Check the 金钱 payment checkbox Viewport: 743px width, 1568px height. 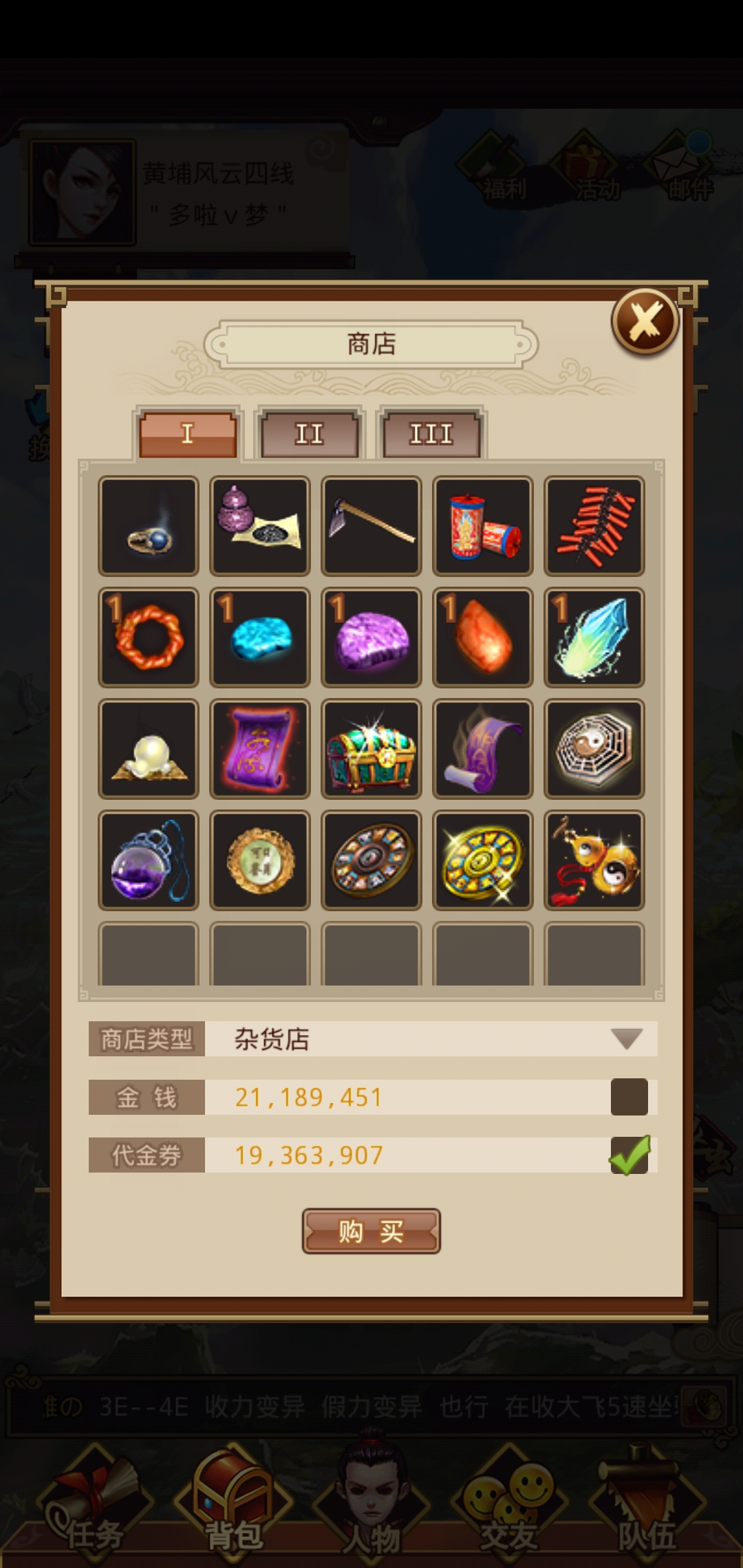pyautogui.click(x=629, y=1097)
